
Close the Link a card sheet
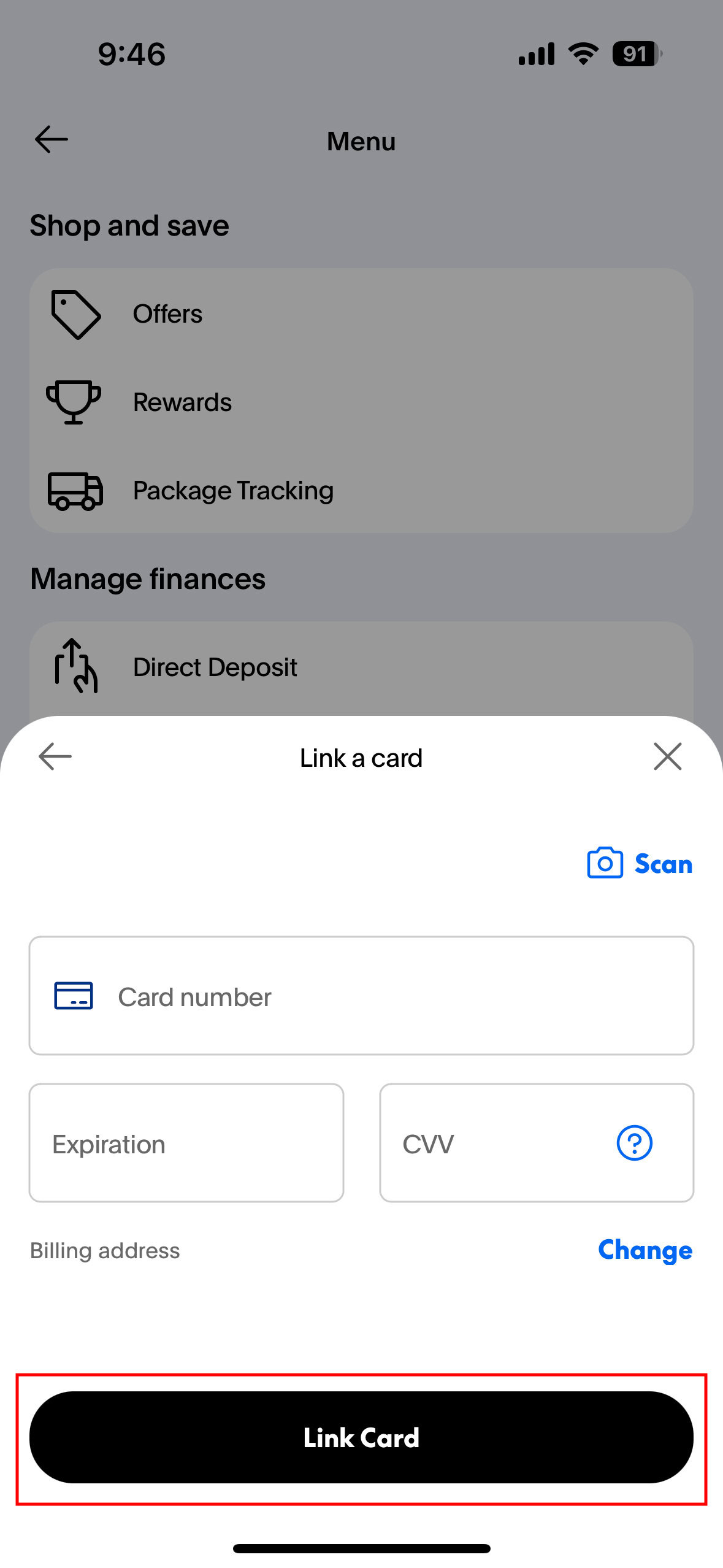667,756
